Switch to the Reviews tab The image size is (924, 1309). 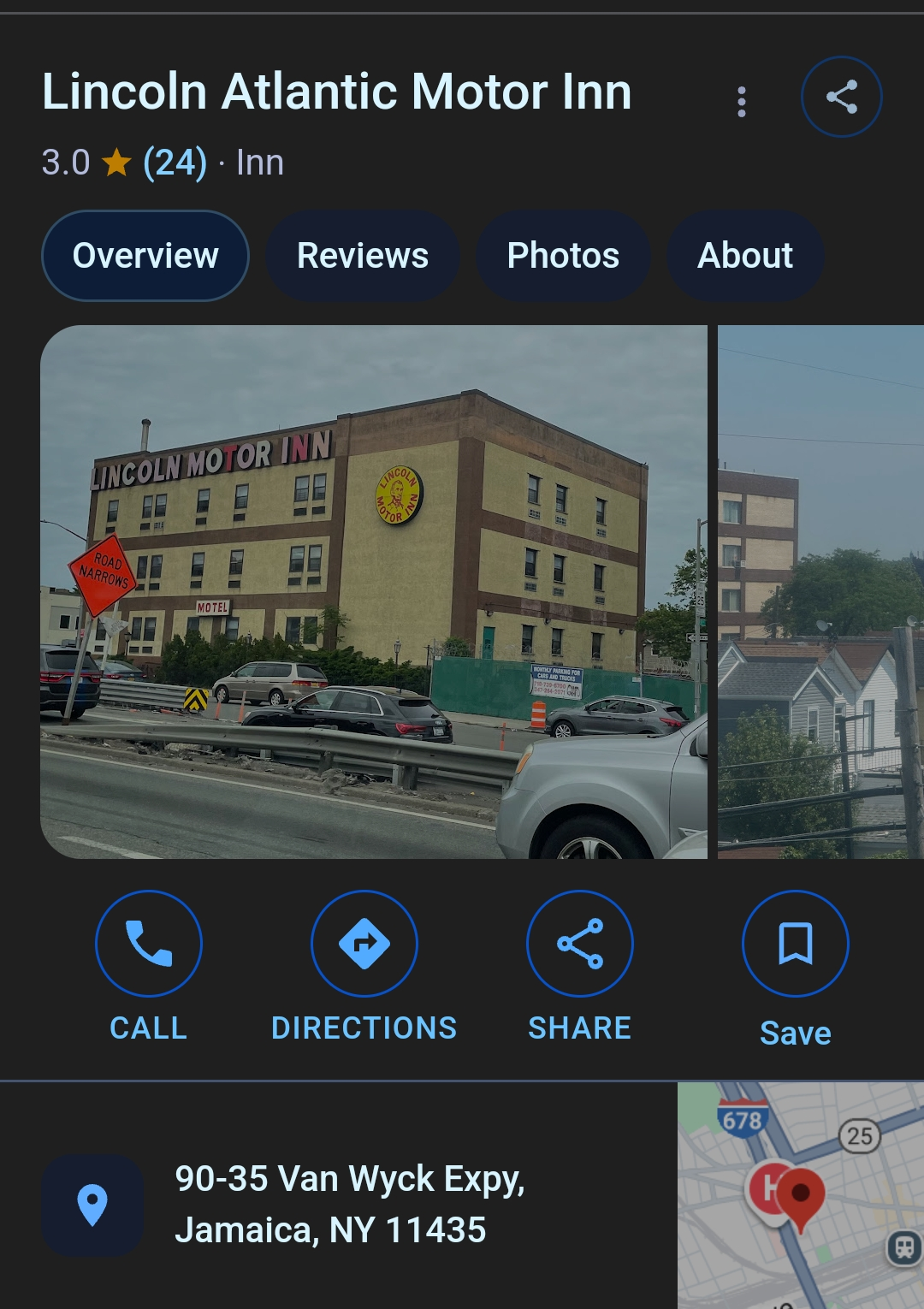363,256
